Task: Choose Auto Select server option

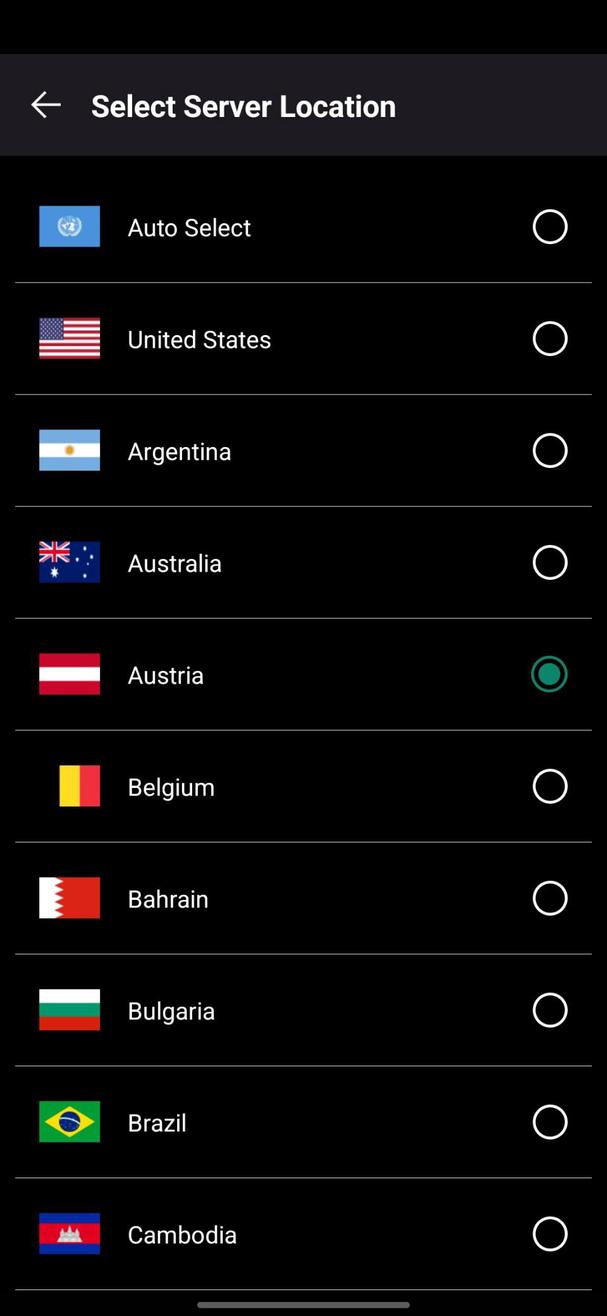Action: pos(549,227)
